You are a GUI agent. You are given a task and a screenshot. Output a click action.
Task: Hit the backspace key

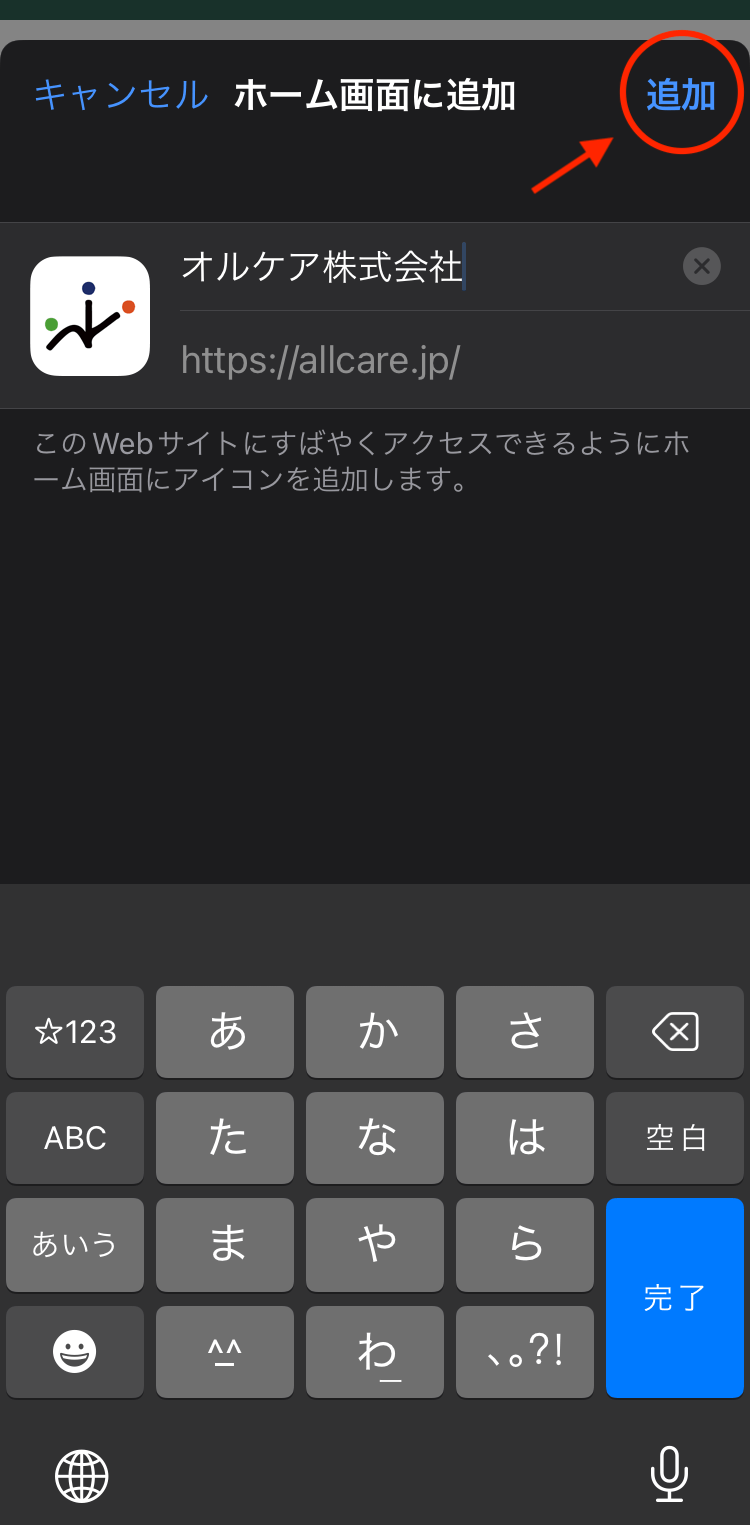[x=674, y=1032]
